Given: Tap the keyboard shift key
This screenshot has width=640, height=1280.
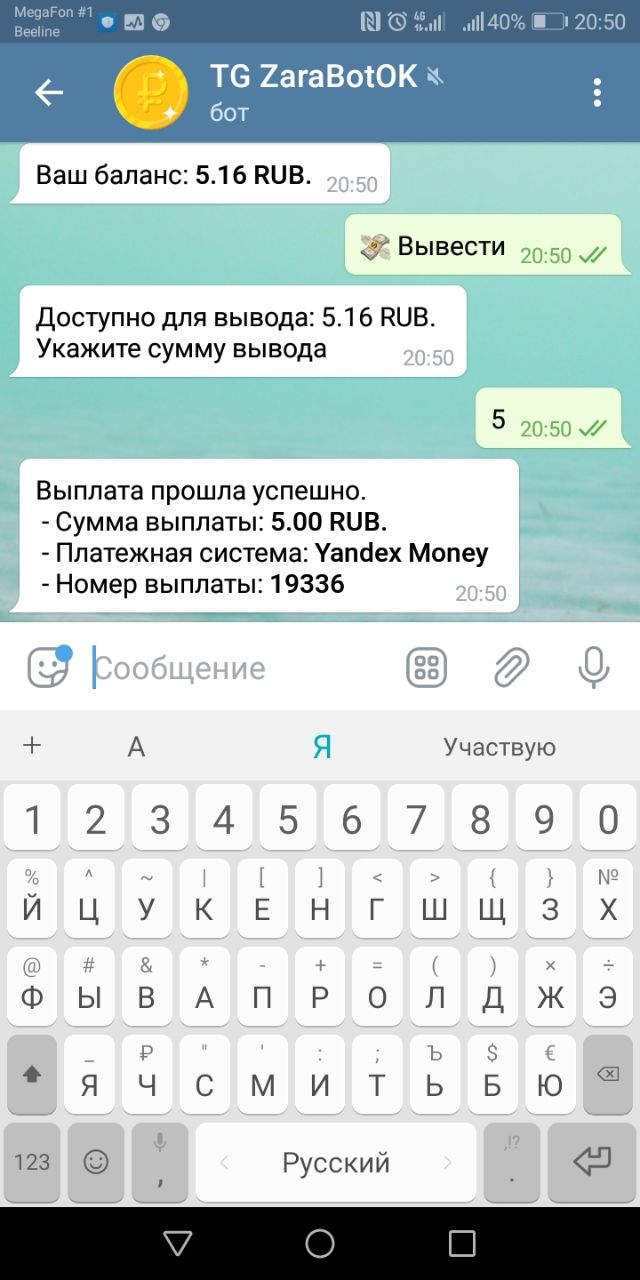Looking at the screenshot, I should tap(32, 1075).
